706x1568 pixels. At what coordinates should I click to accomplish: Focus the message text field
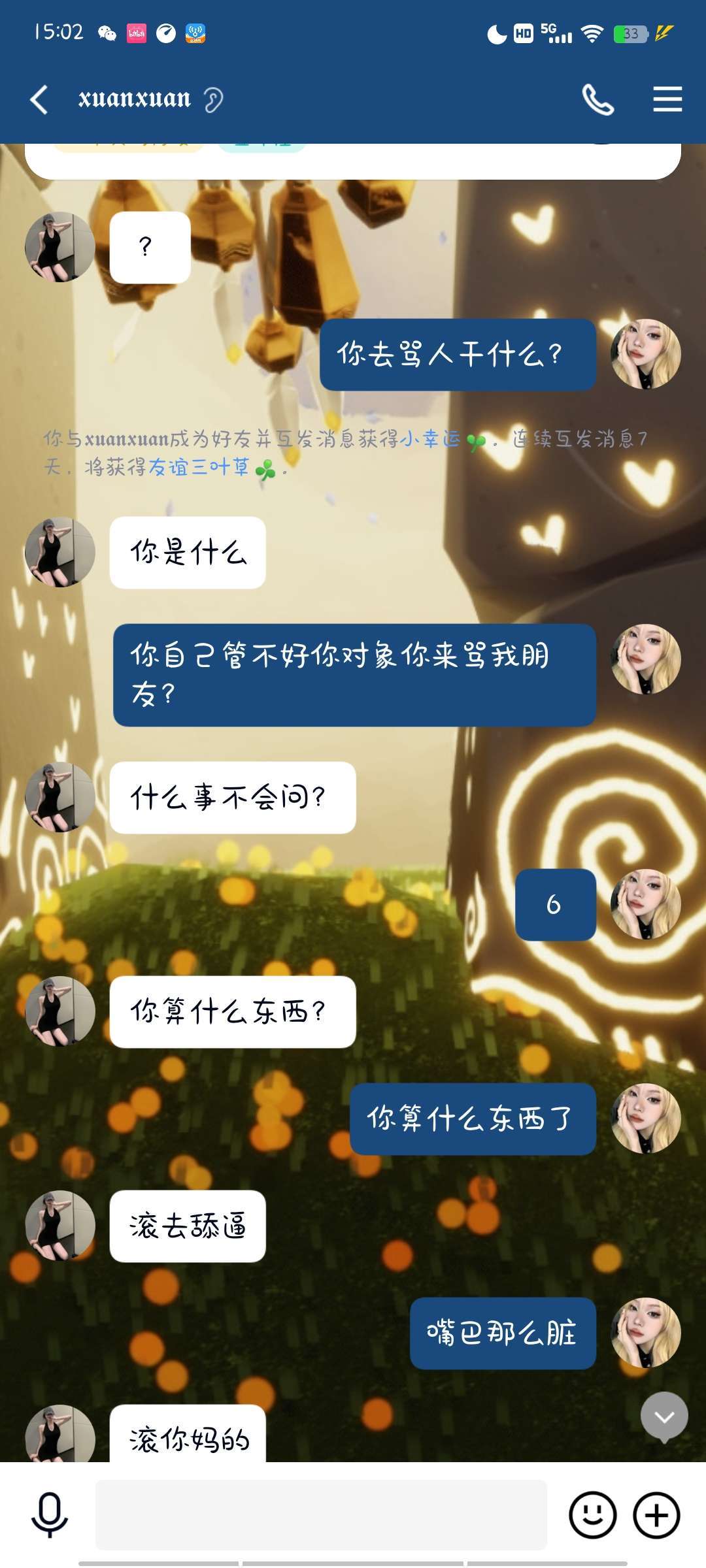click(x=320, y=1514)
